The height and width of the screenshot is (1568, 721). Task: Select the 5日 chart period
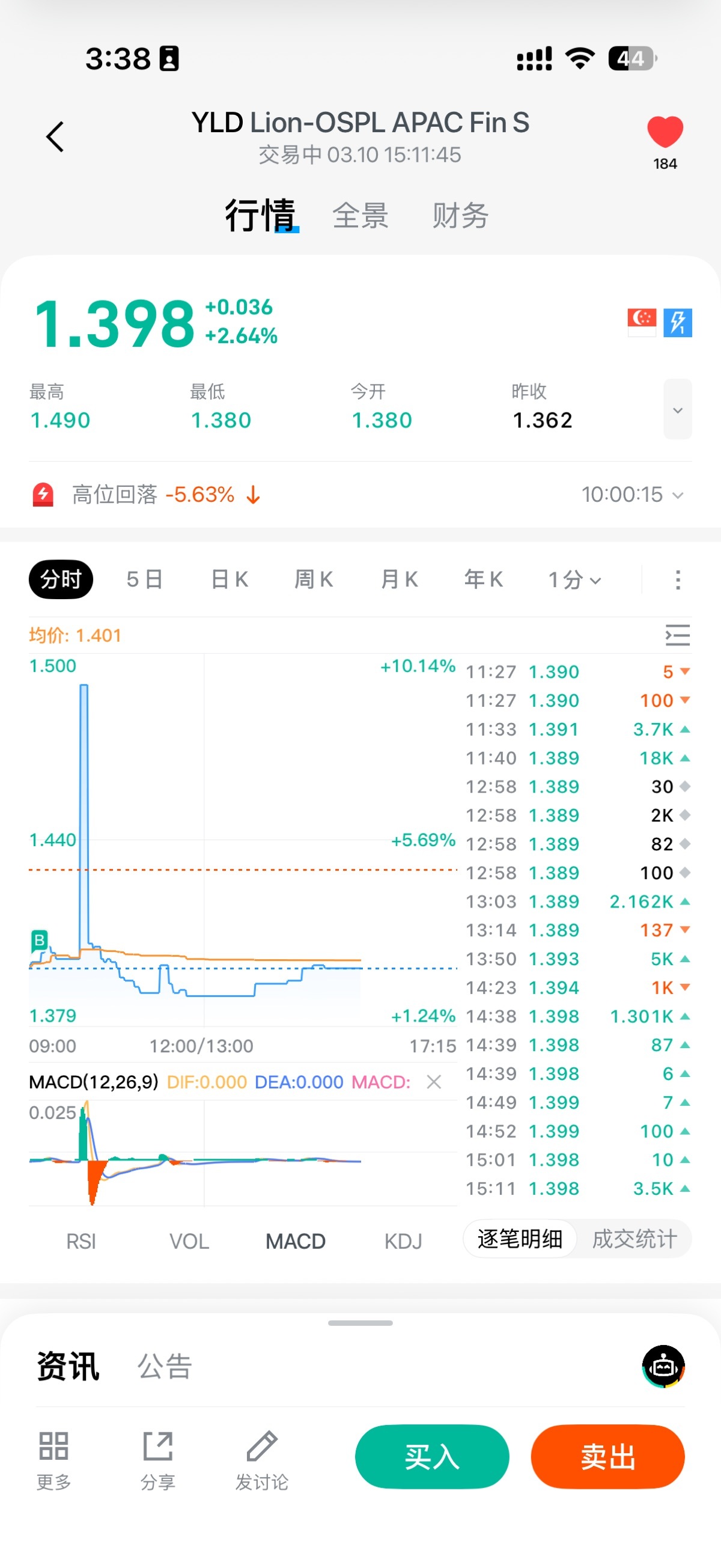click(x=145, y=579)
